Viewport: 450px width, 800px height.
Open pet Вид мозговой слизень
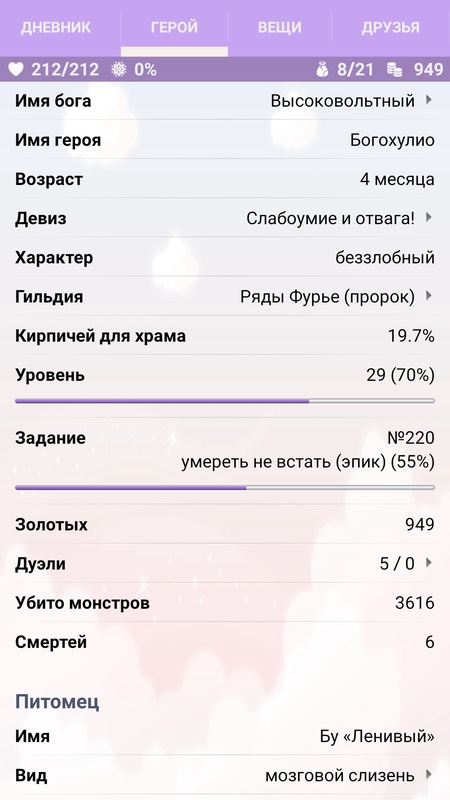click(x=225, y=776)
